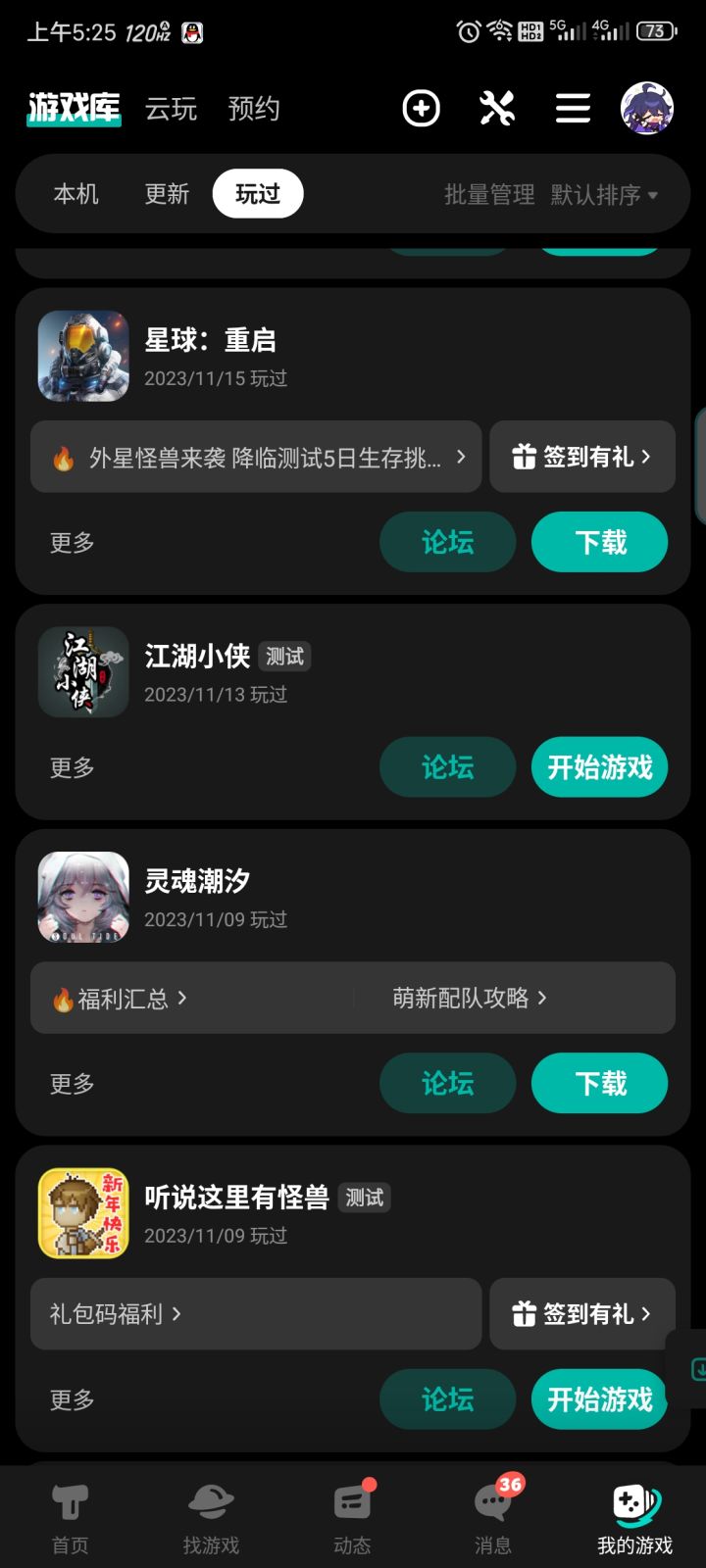Image resolution: width=706 pixels, height=1568 pixels.
Task: Select the 更新 filter
Action: pyautogui.click(x=167, y=194)
